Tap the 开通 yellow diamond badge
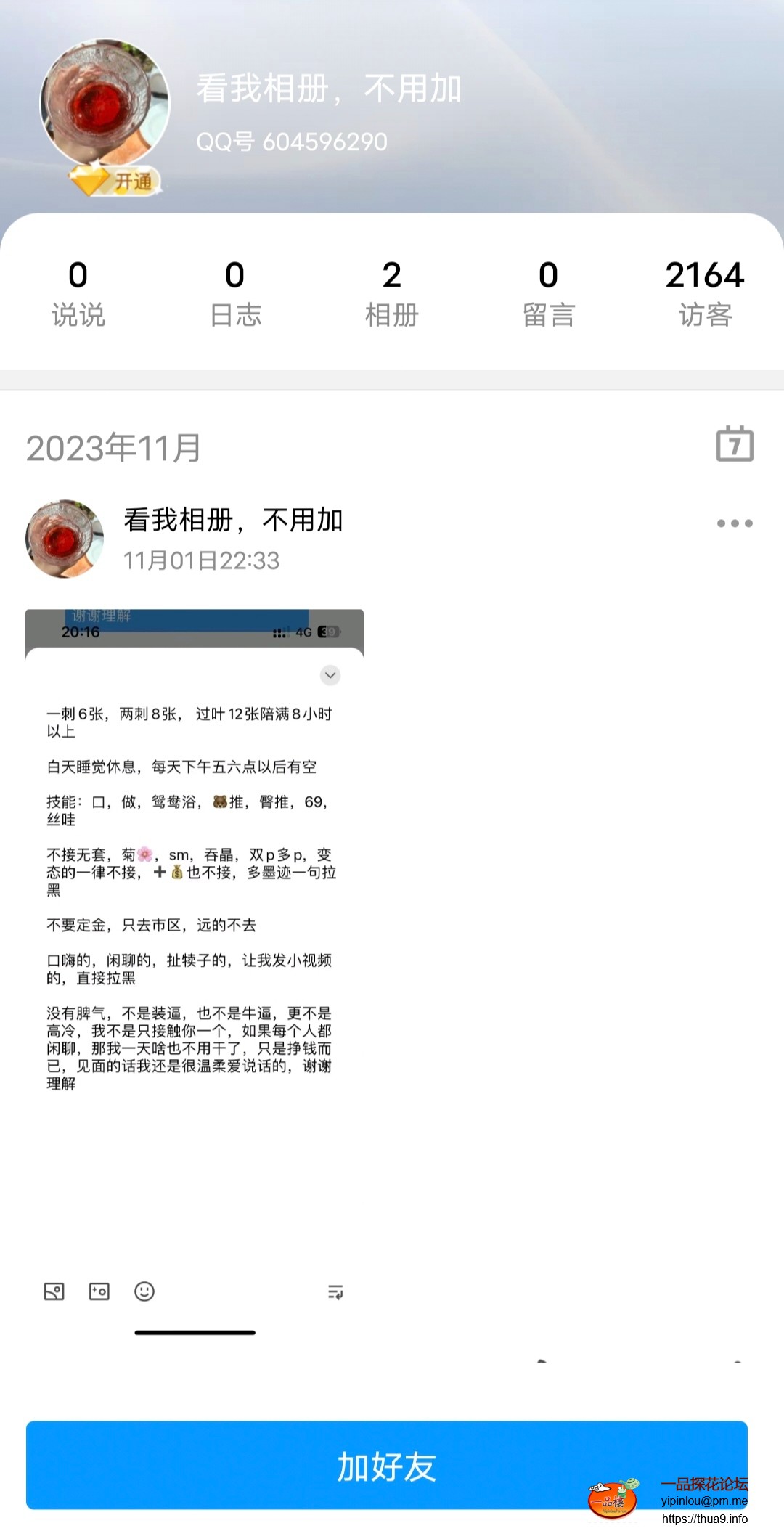 click(x=116, y=181)
